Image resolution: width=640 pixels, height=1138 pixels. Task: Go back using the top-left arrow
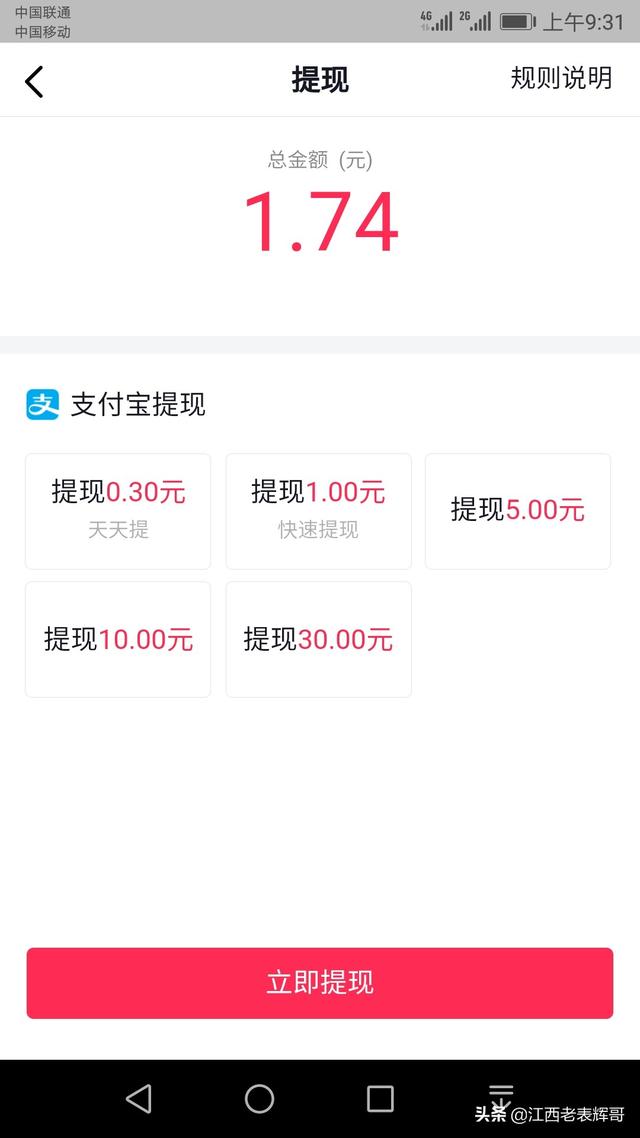click(34, 81)
